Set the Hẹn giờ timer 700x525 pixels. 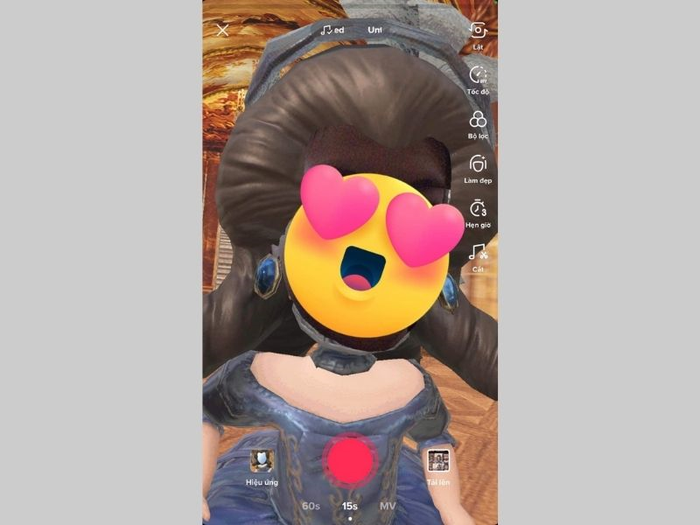(x=478, y=210)
